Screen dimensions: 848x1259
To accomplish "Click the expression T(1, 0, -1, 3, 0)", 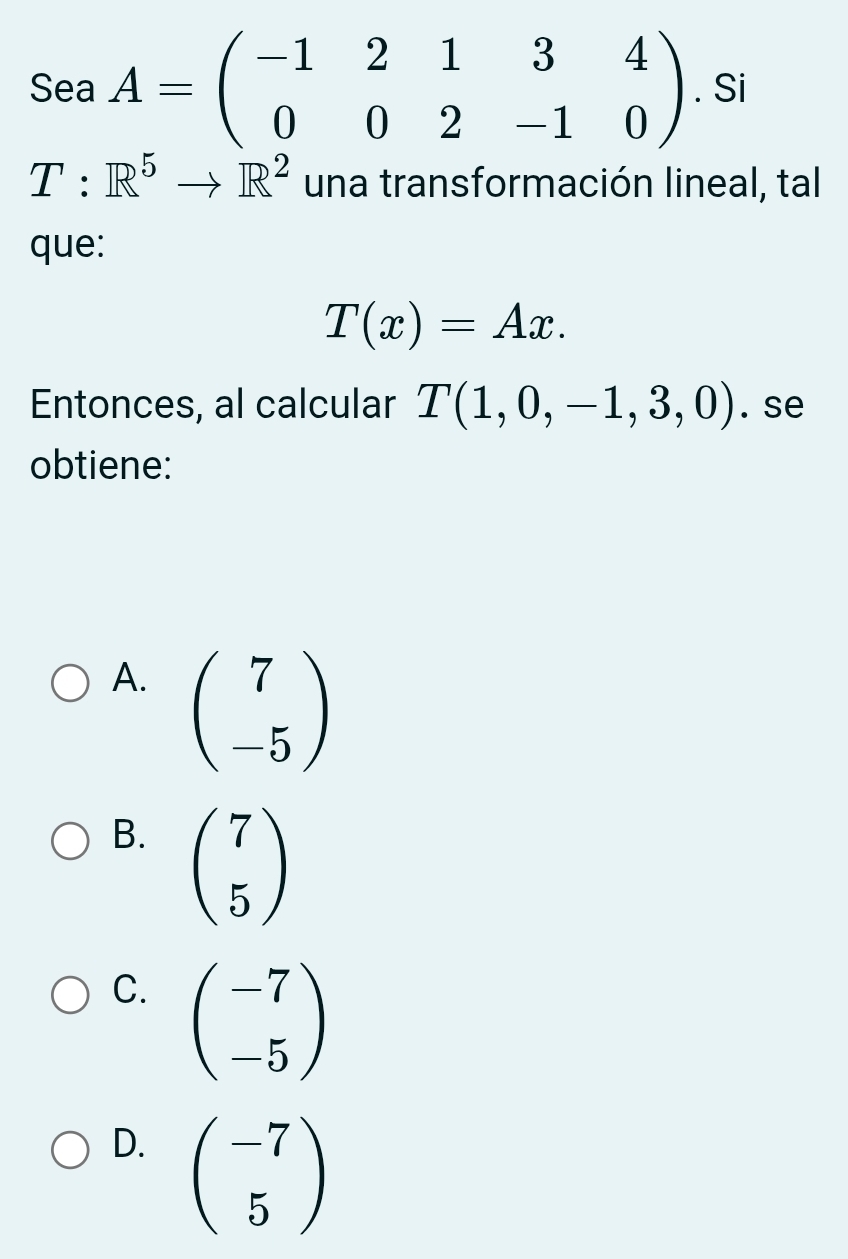I will 585,402.
